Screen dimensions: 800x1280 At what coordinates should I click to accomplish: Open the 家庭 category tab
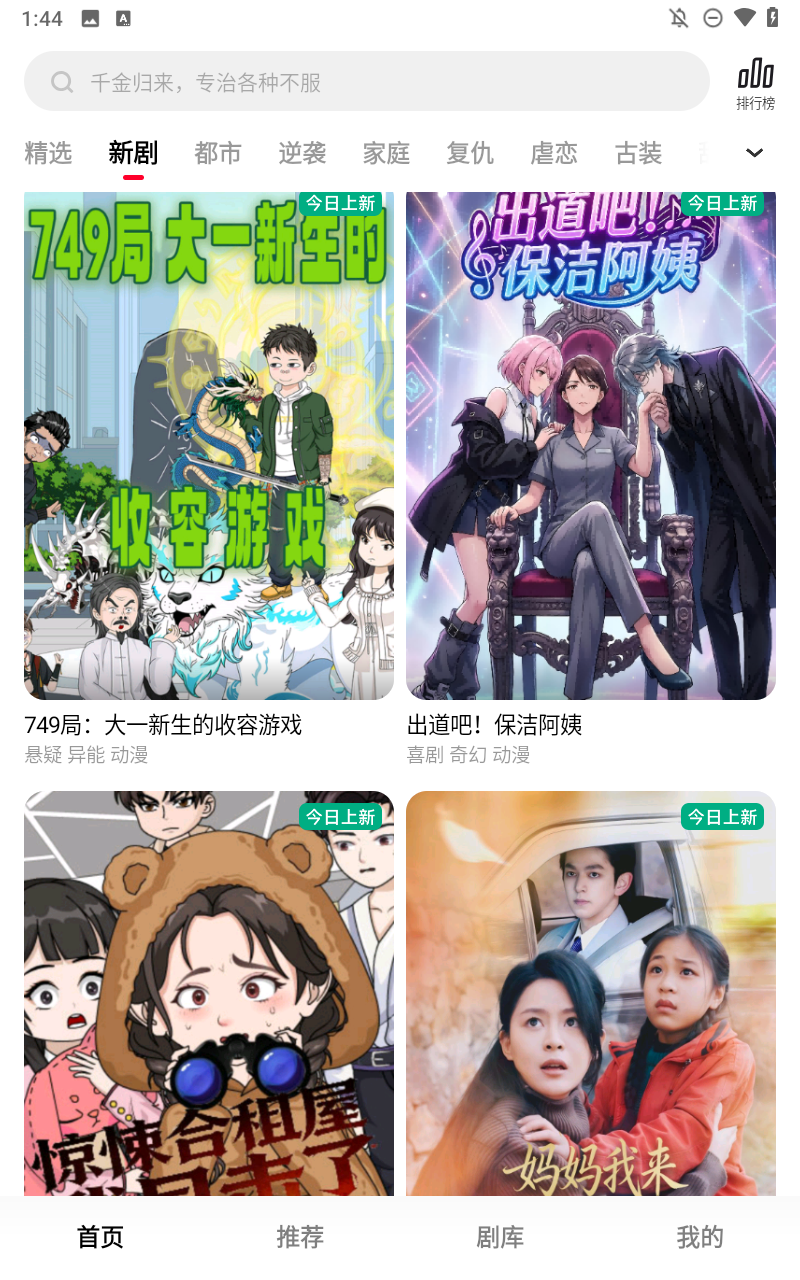click(x=386, y=153)
